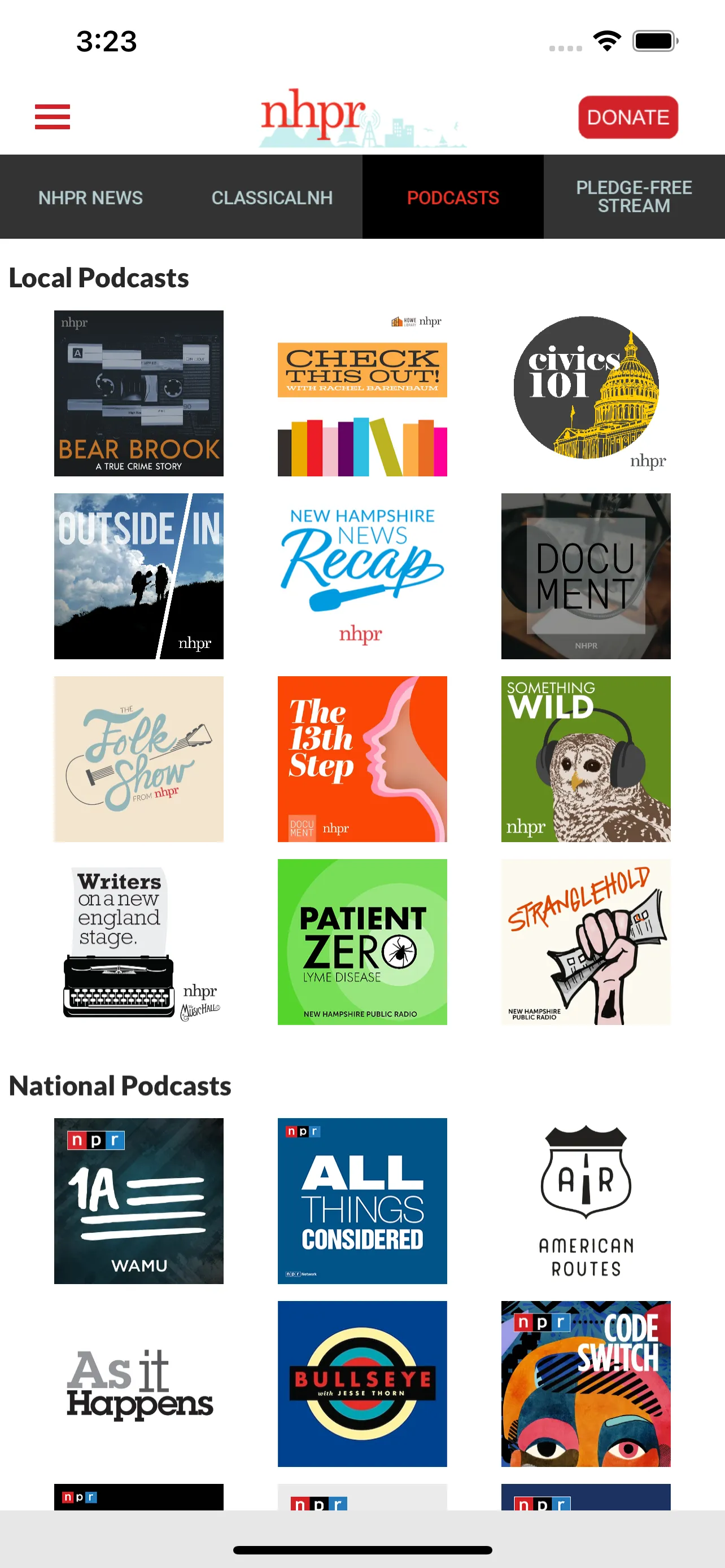Open the Stranglehold podcast
Viewport: 725px width, 1568px height.
586,942
